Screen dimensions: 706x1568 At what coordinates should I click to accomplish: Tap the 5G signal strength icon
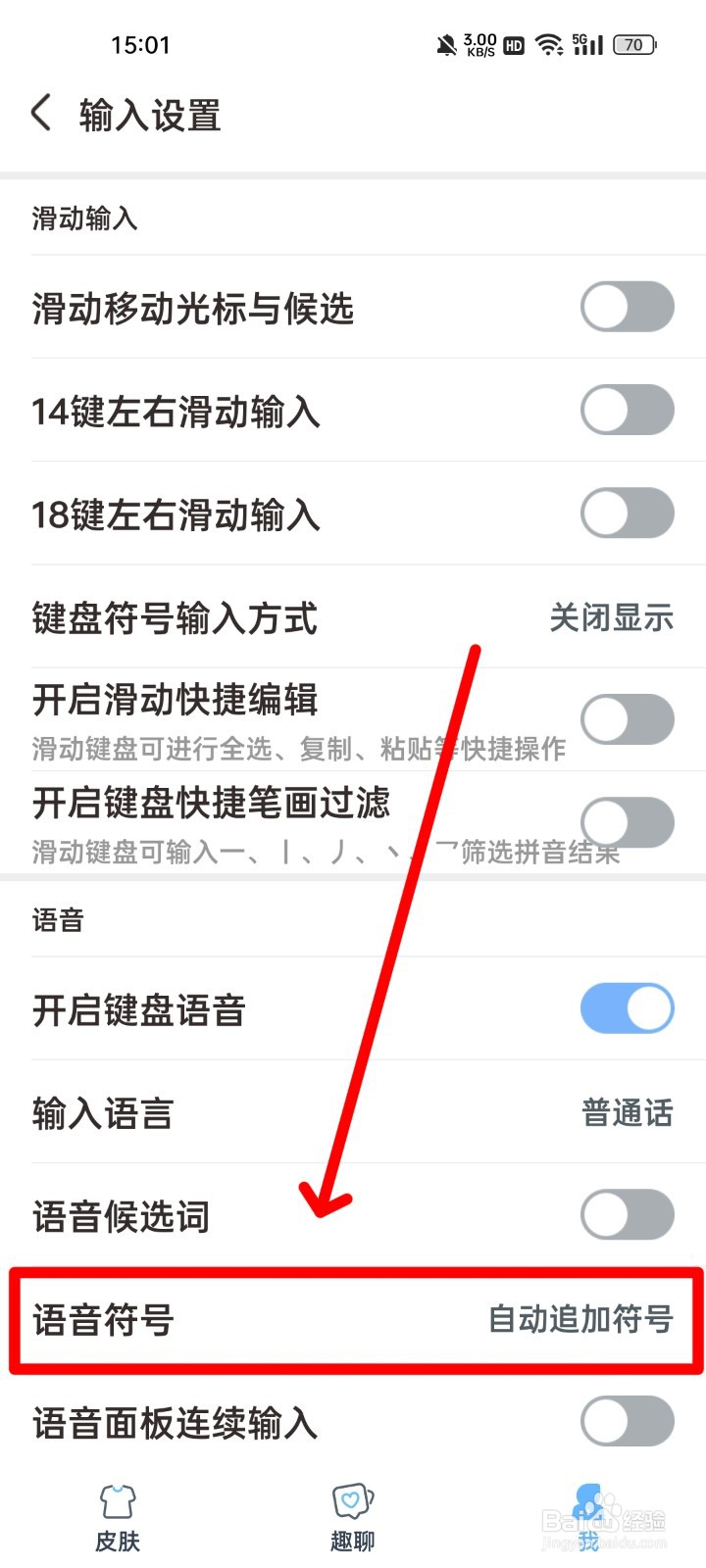(587, 43)
